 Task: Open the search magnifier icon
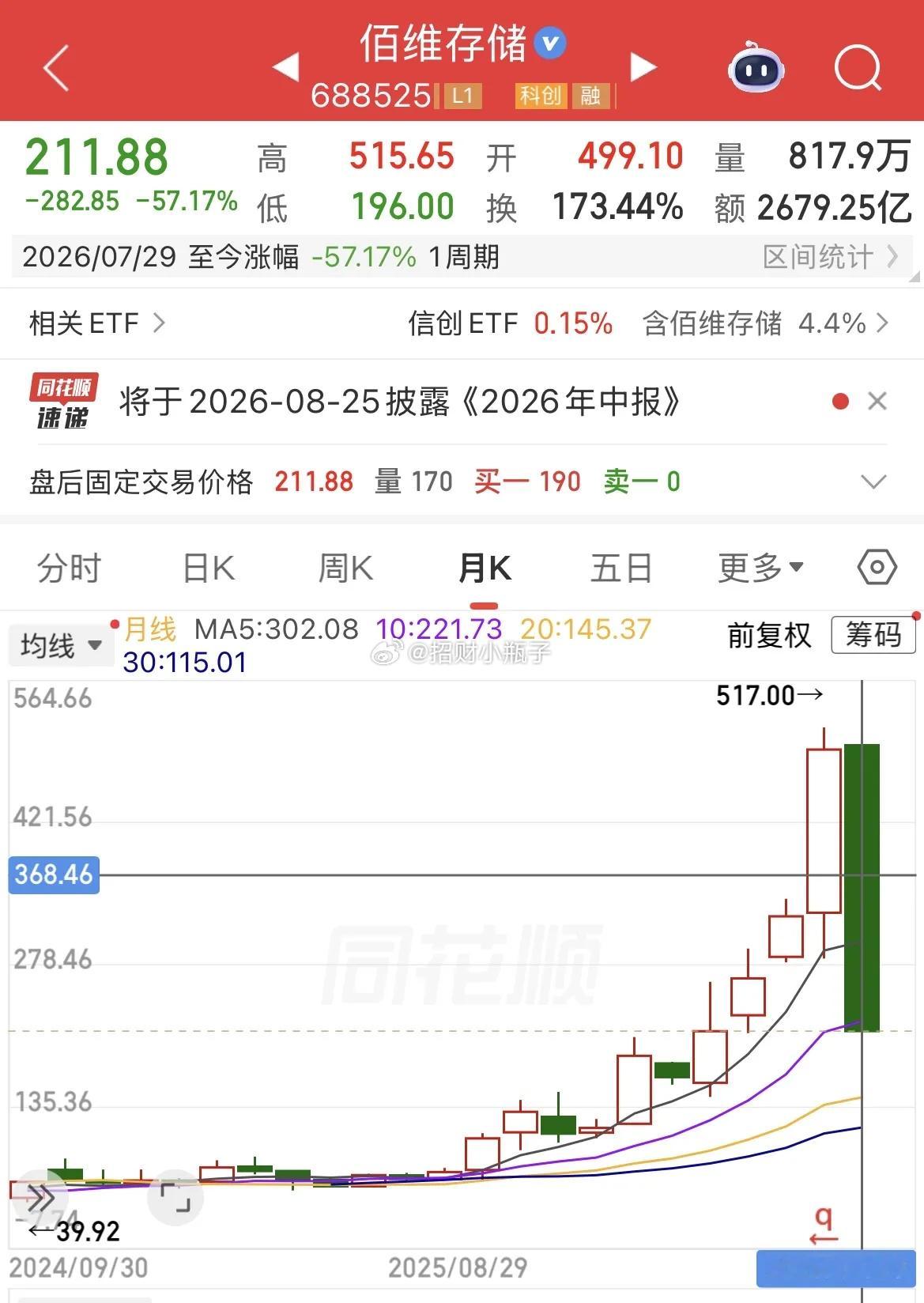click(x=858, y=69)
